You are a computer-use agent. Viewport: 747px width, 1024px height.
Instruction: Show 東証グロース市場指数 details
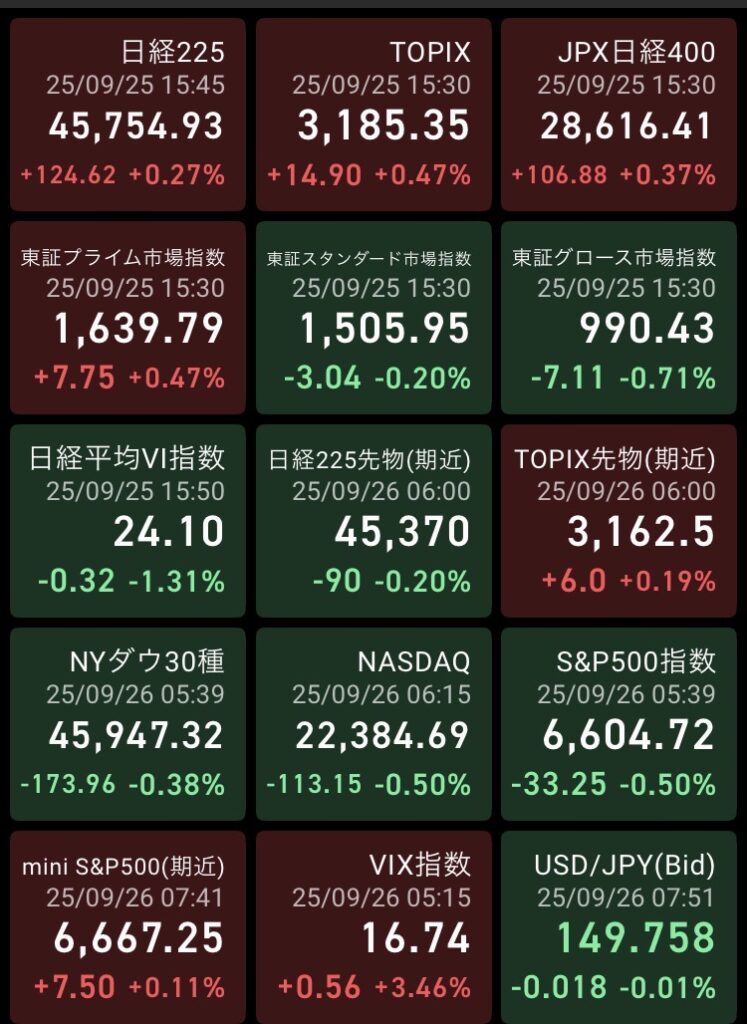pos(620,317)
